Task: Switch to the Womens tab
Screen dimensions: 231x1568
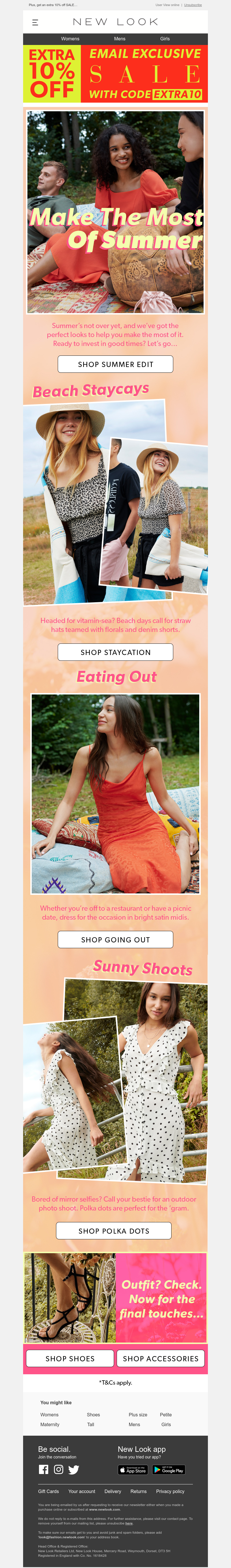Action: tap(70, 38)
